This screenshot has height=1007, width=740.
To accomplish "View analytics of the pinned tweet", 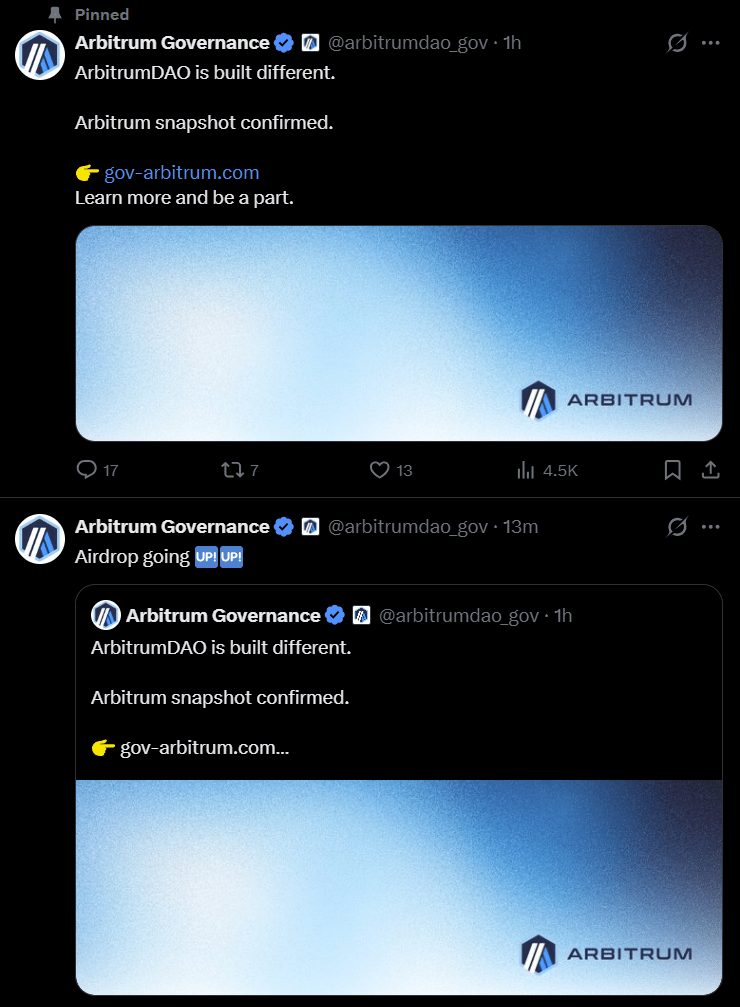I will click(524, 469).
